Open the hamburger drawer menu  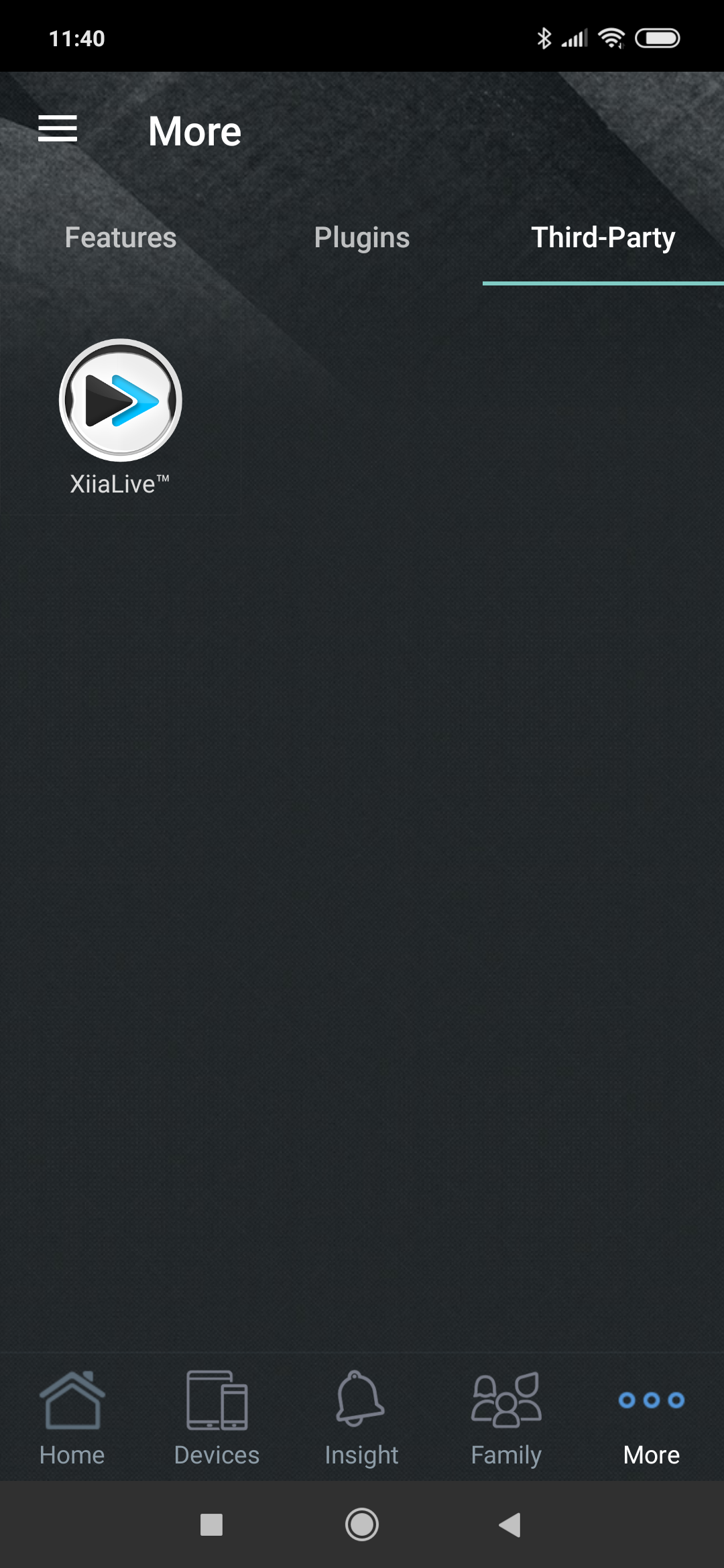[58, 129]
